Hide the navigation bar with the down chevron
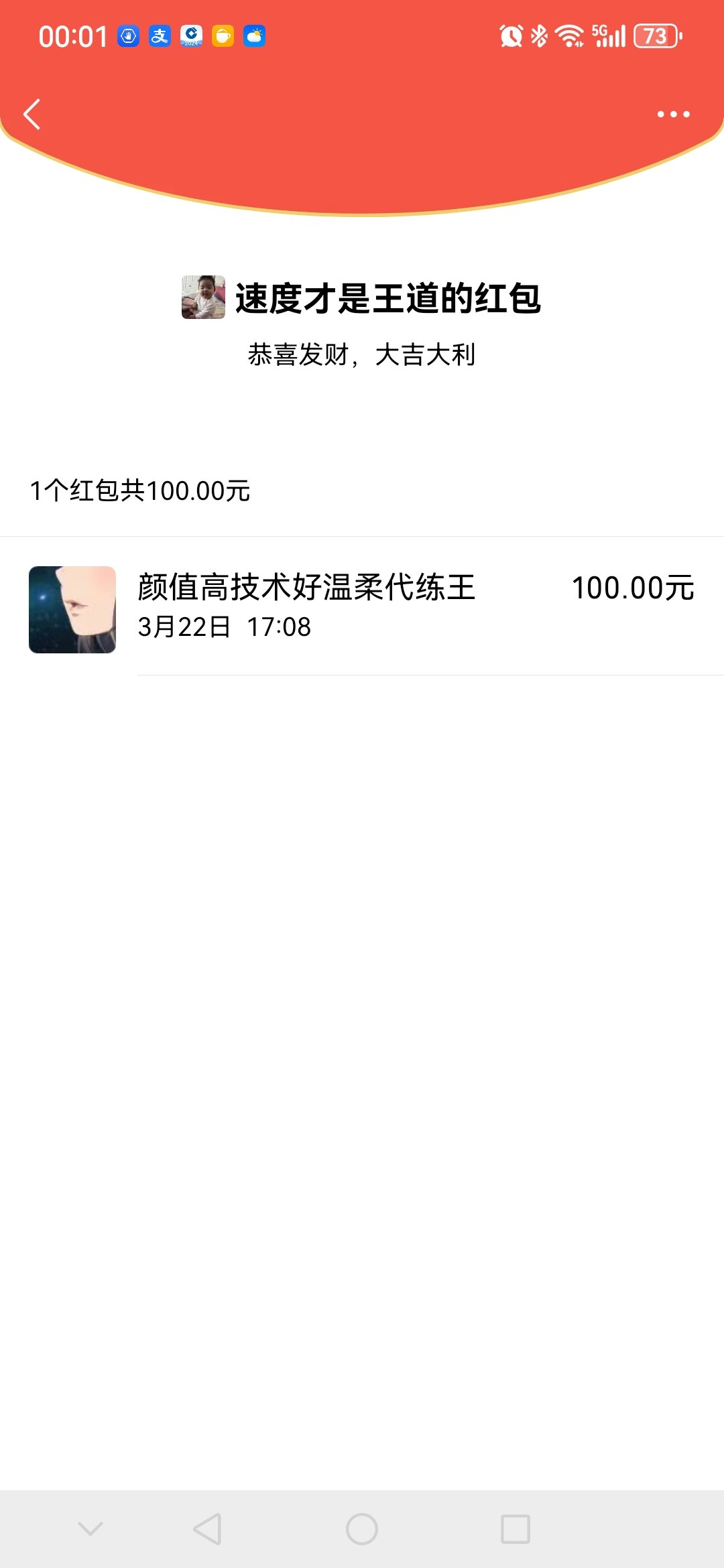The width and height of the screenshot is (724, 1568). [90, 1528]
